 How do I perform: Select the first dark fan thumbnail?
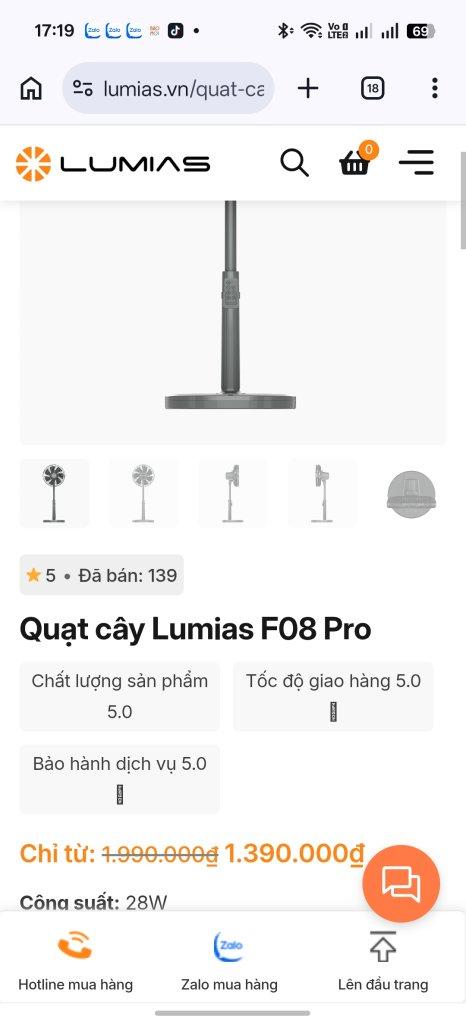pos(54,493)
